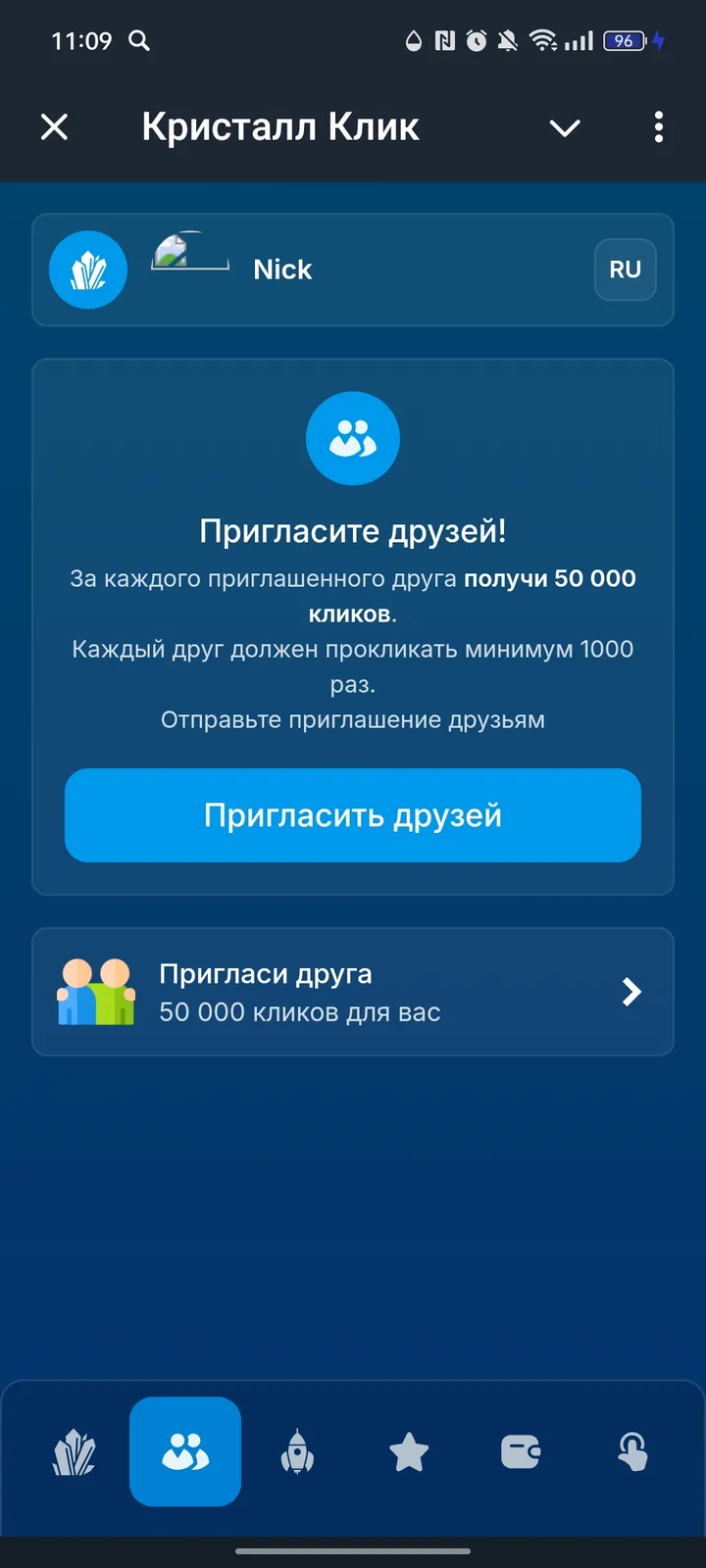This screenshot has width=706, height=1568.
Task: Select the hand tap icon in bottom bar
Action: tap(632, 1452)
